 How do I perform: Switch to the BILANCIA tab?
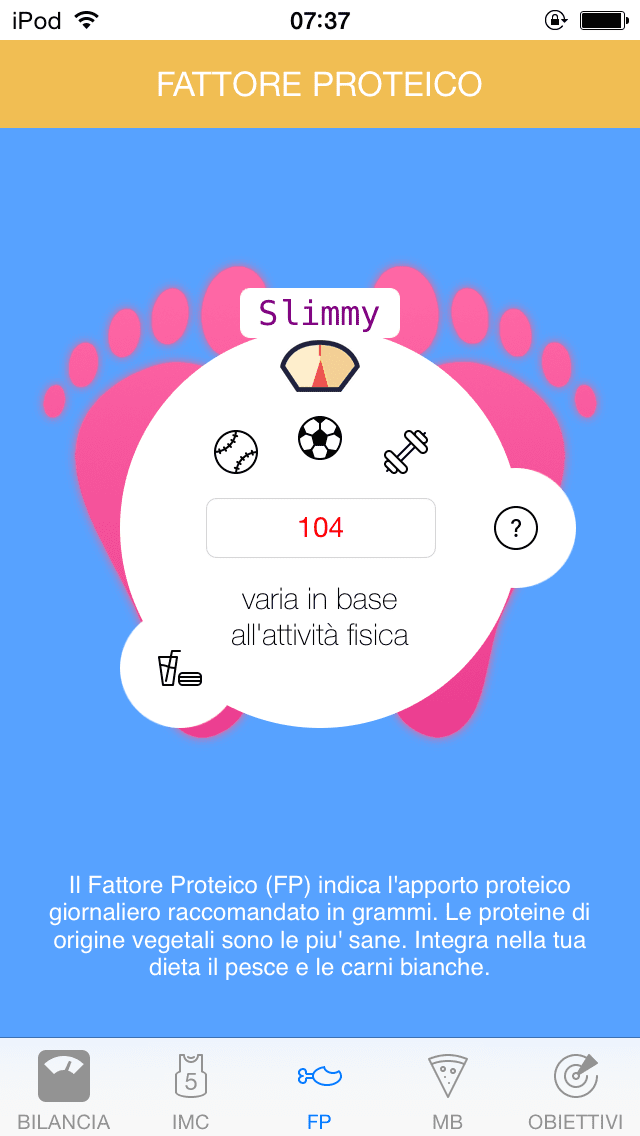click(x=64, y=1089)
